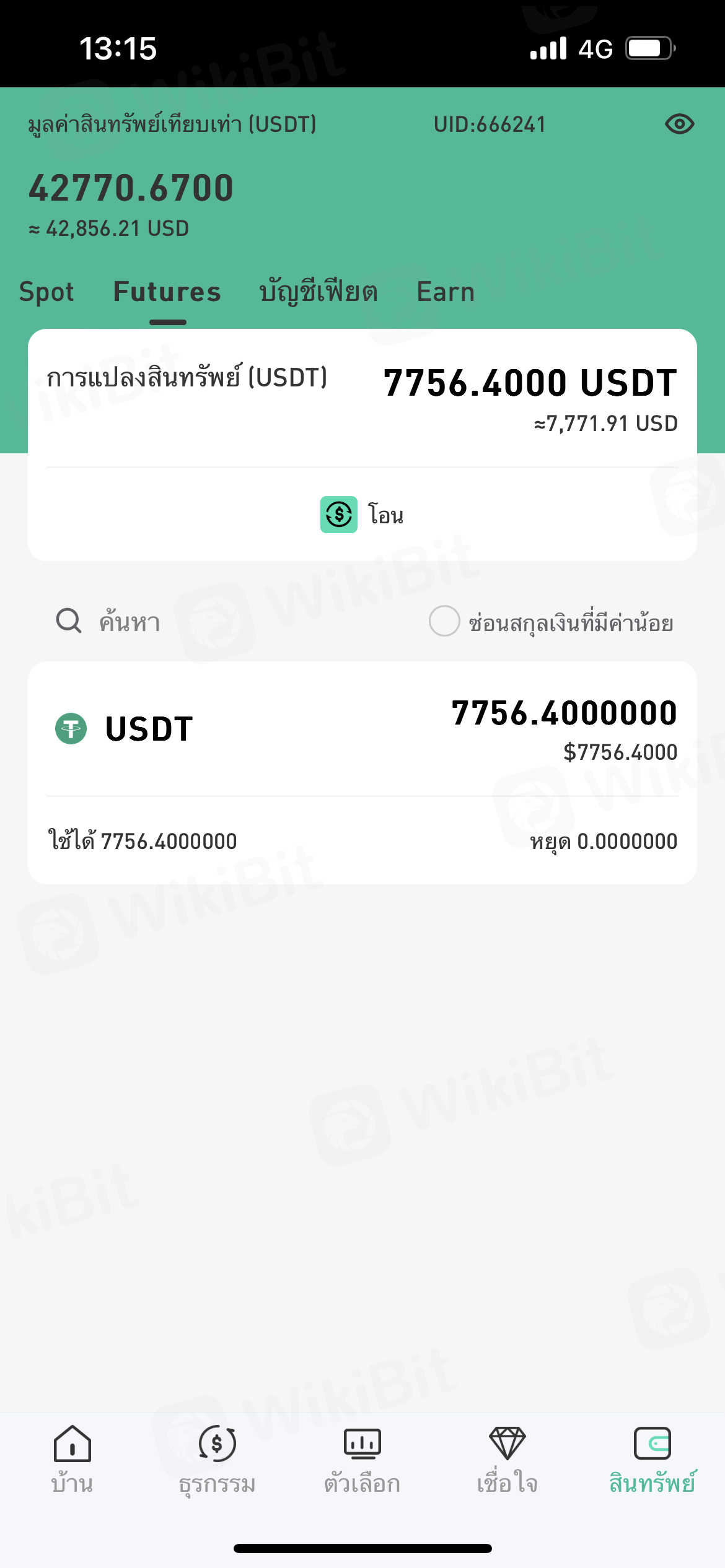Image resolution: width=725 pixels, height=1568 pixels.
Task: Open the USDT asset card
Action: (362, 730)
